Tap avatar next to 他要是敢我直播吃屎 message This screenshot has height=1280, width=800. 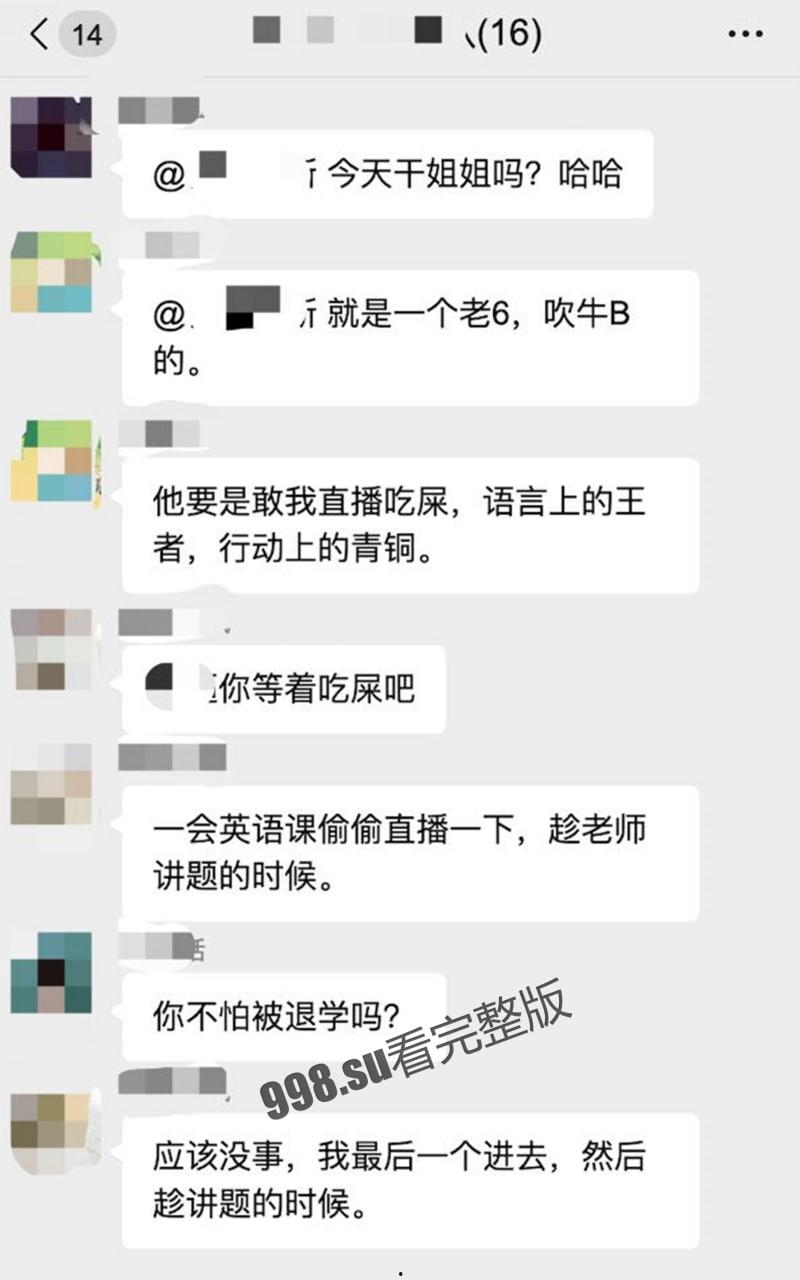(51, 460)
